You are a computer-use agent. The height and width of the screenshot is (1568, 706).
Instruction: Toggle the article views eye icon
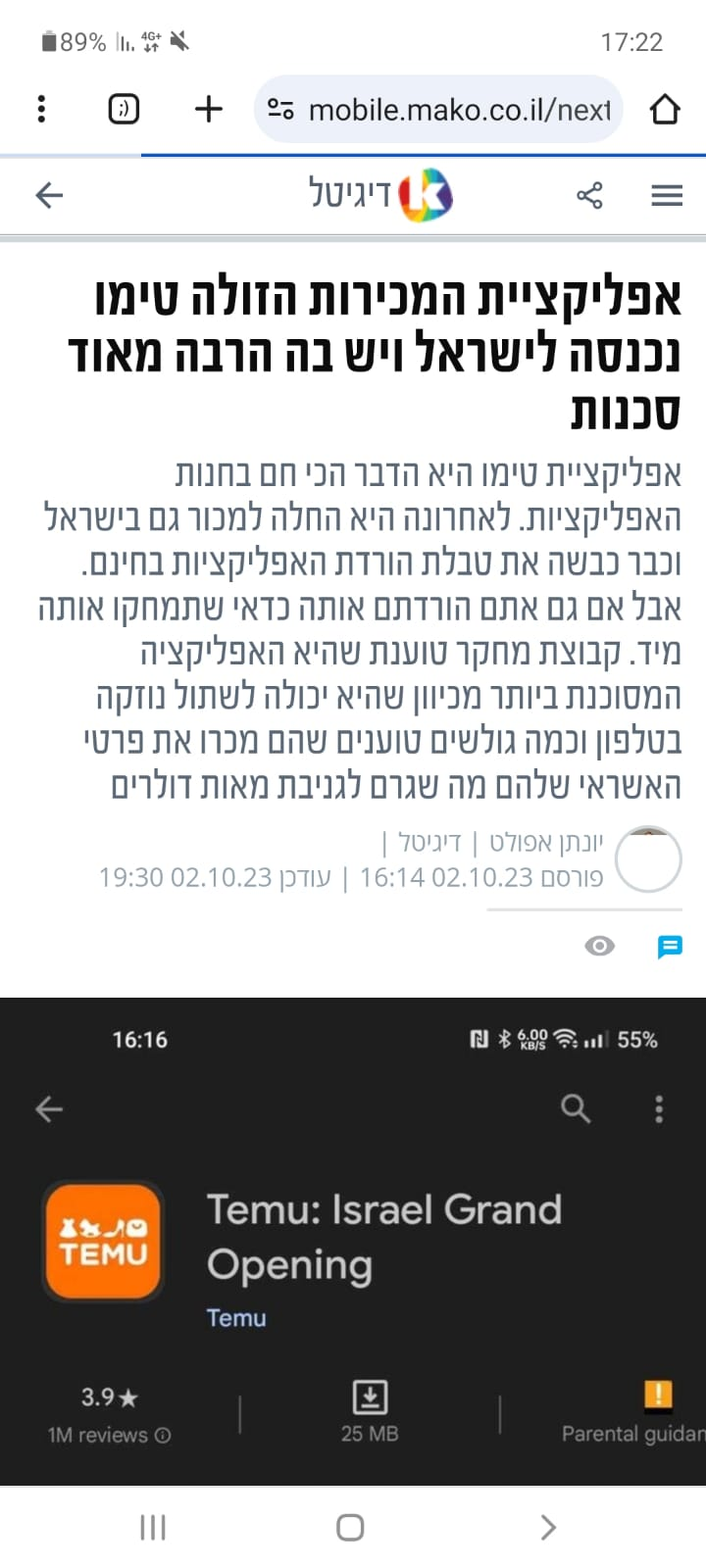point(599,947)
